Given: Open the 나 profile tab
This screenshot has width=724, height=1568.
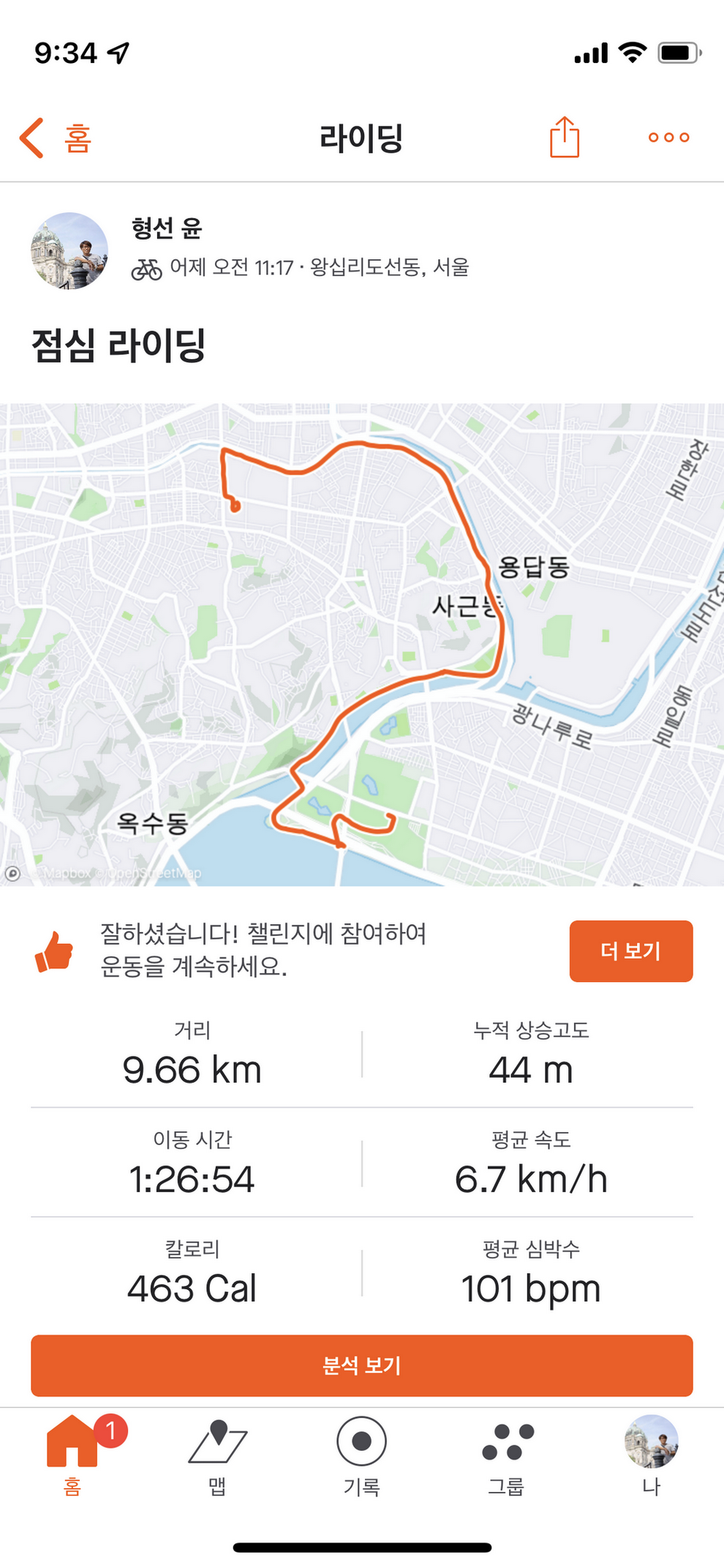Looking at the screenshot, I should click(x=652, y=1455).
